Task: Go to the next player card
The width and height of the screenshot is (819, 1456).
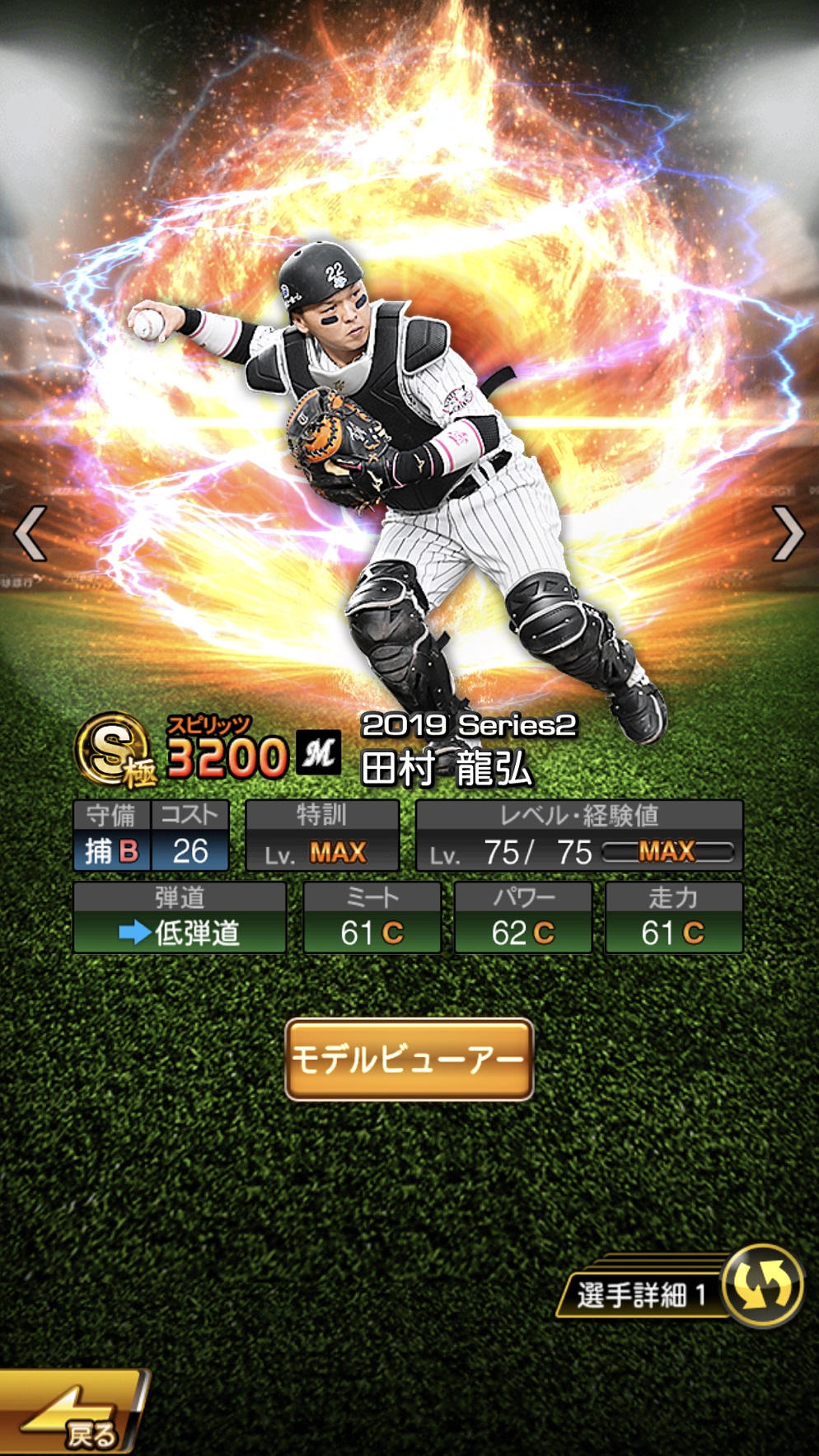Action: point(788,534)
